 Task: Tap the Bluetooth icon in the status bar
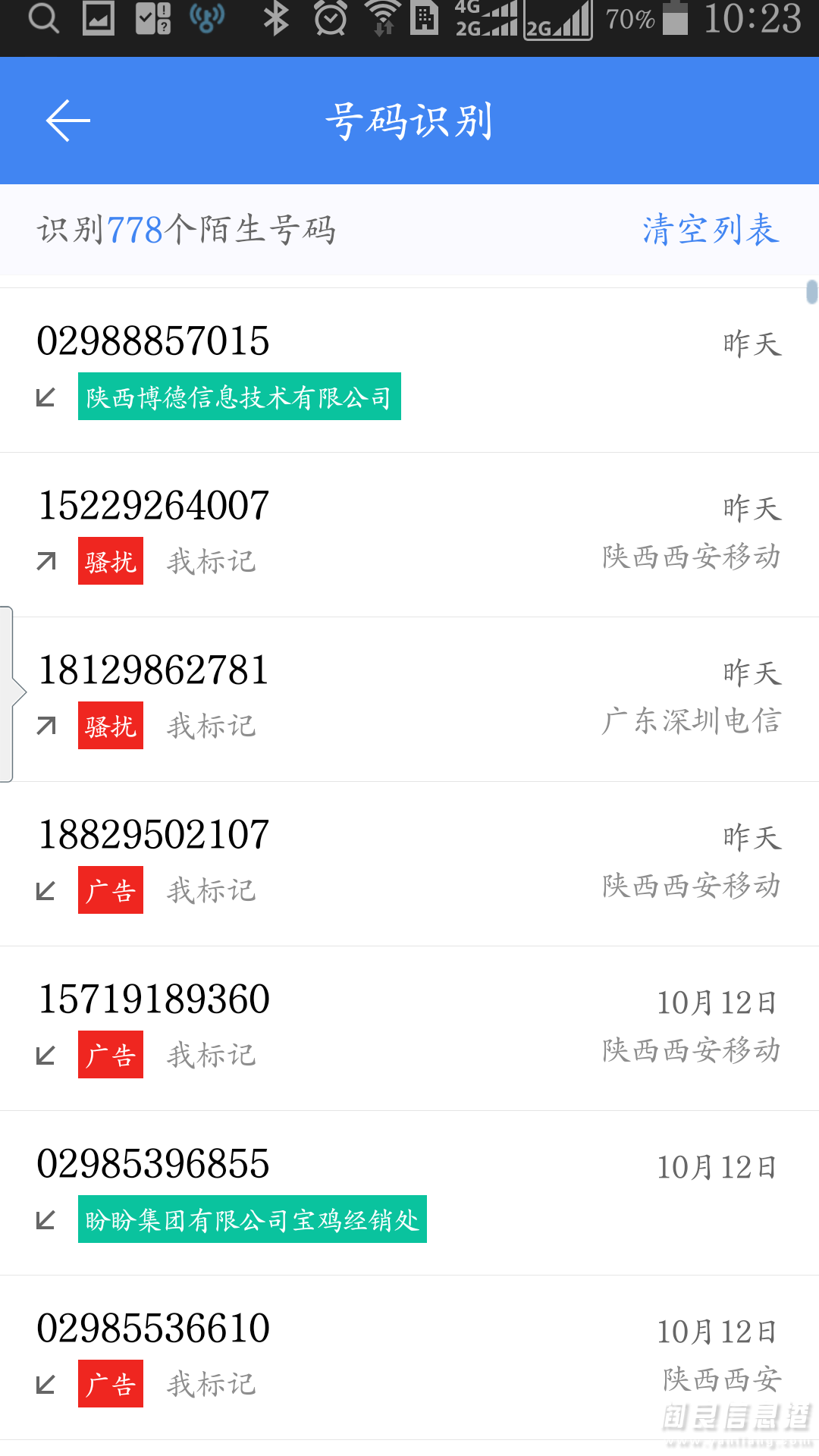tap(276, 21)
